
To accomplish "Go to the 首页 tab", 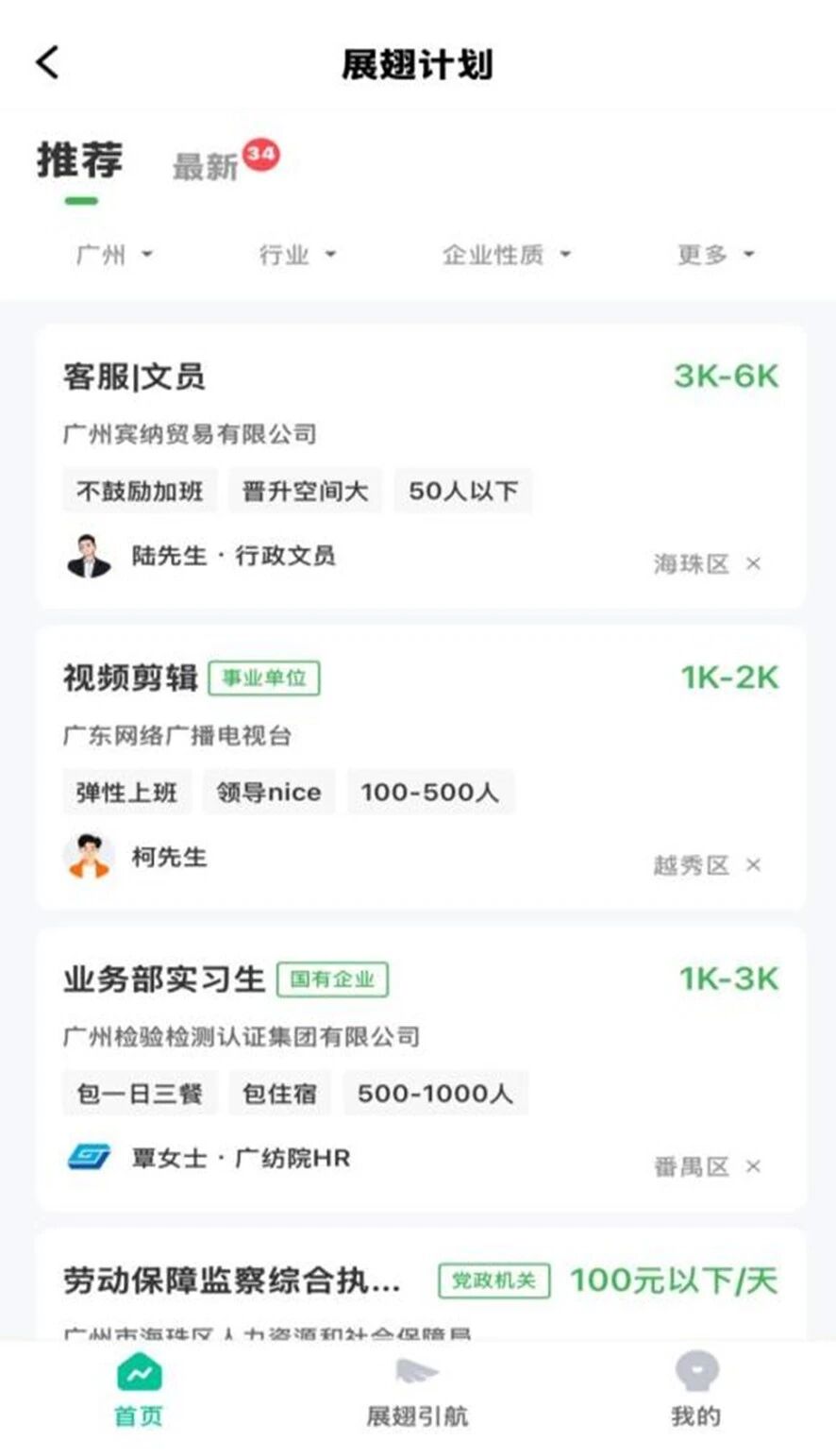I will pyautogui.click(x=139, y=1390).
